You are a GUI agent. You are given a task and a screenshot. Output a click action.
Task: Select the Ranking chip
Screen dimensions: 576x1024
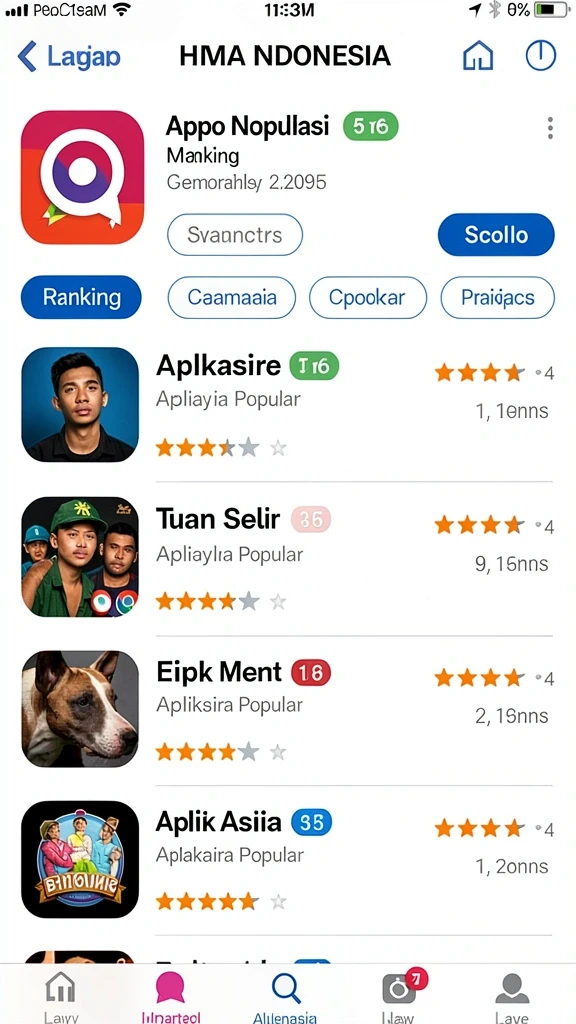[x=82, y=297]
